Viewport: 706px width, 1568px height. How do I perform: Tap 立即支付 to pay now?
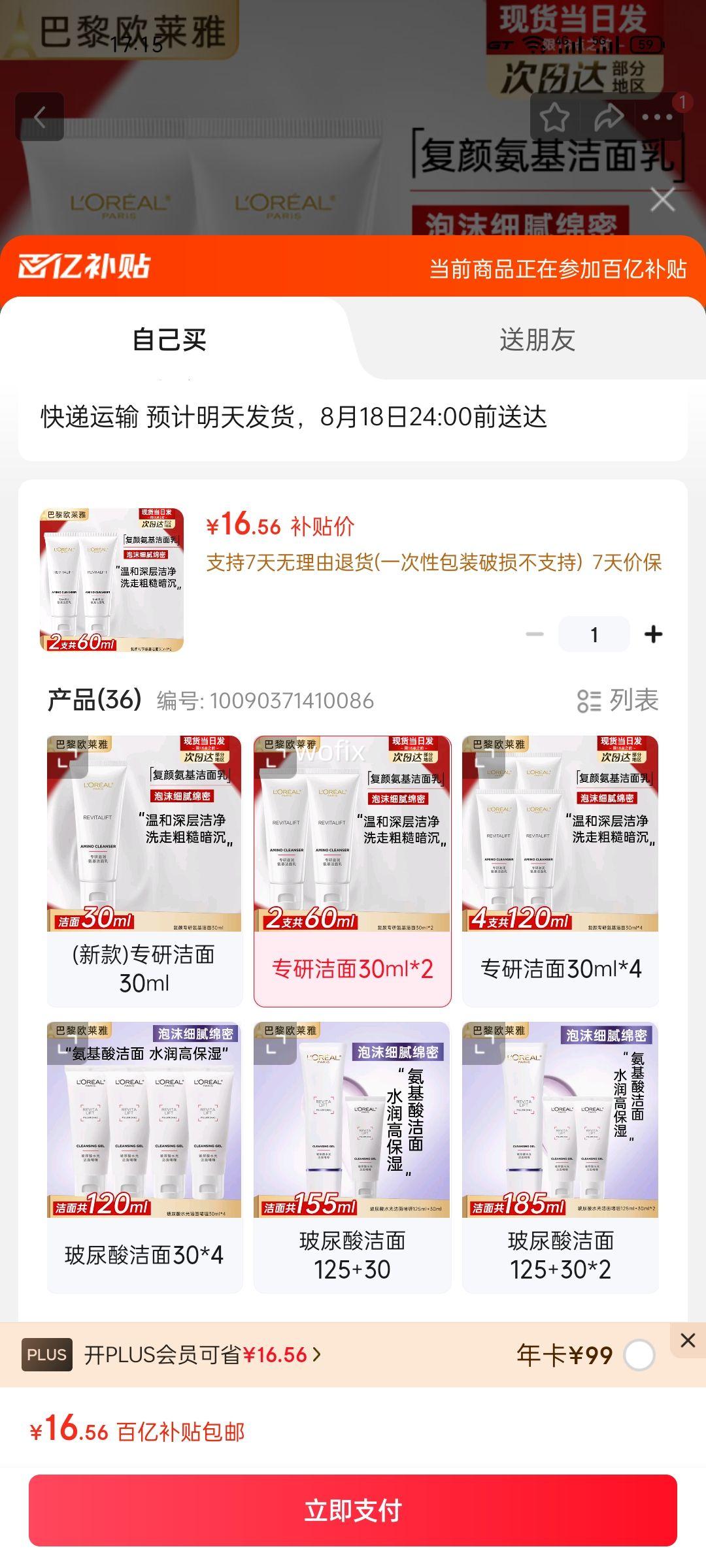[x=353, y=1510]
